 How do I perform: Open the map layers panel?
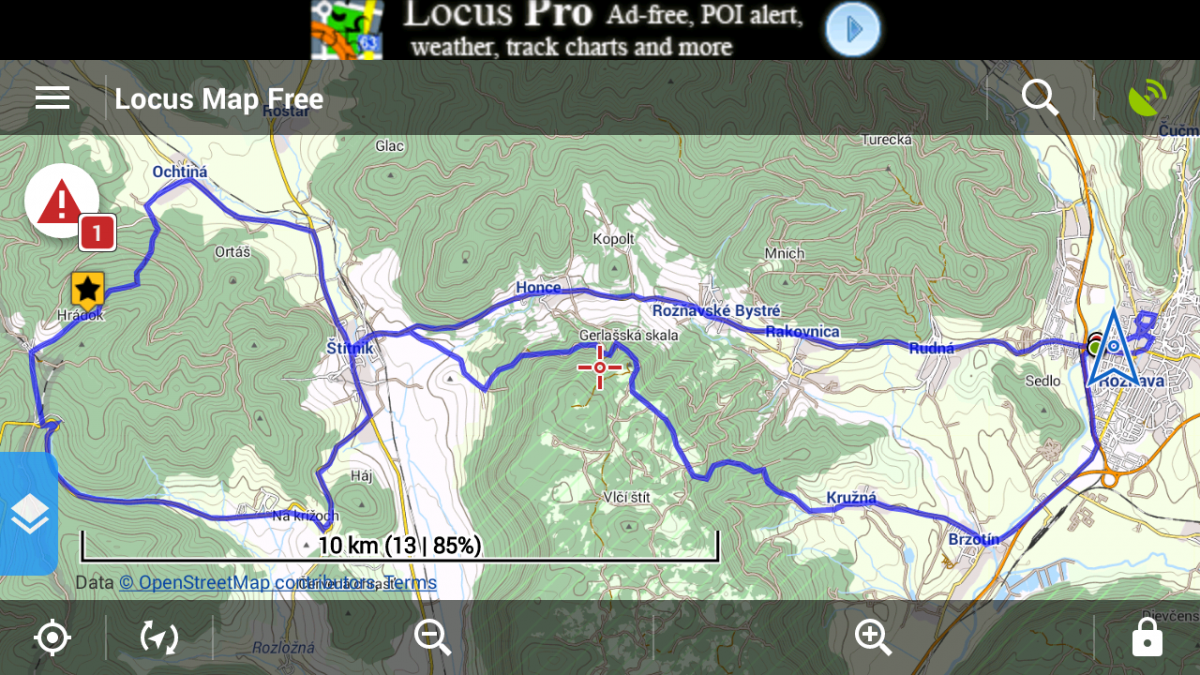(x=29, y=514)
